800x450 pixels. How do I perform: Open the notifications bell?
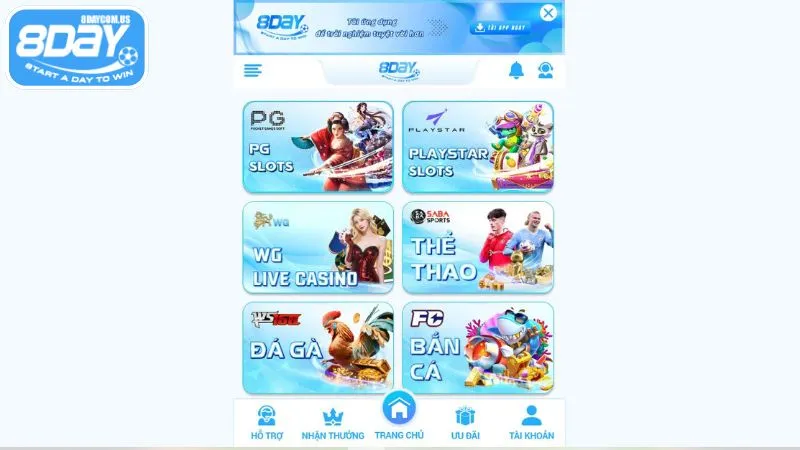(x=516, y=70)
